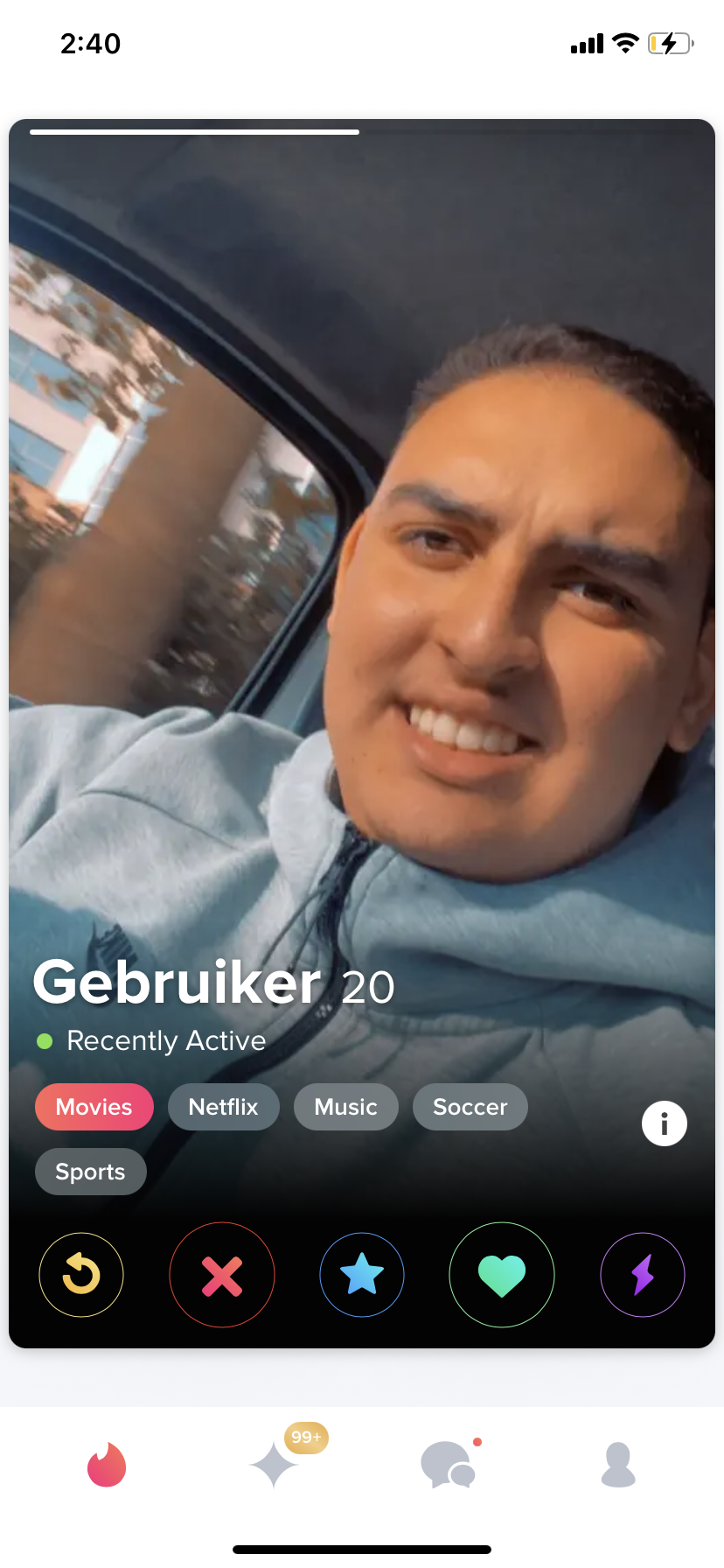The width and height of the screenshot is (724, 1568).
Task: Activate the purple lightning Boost
Action: (x=643, y=1275)
